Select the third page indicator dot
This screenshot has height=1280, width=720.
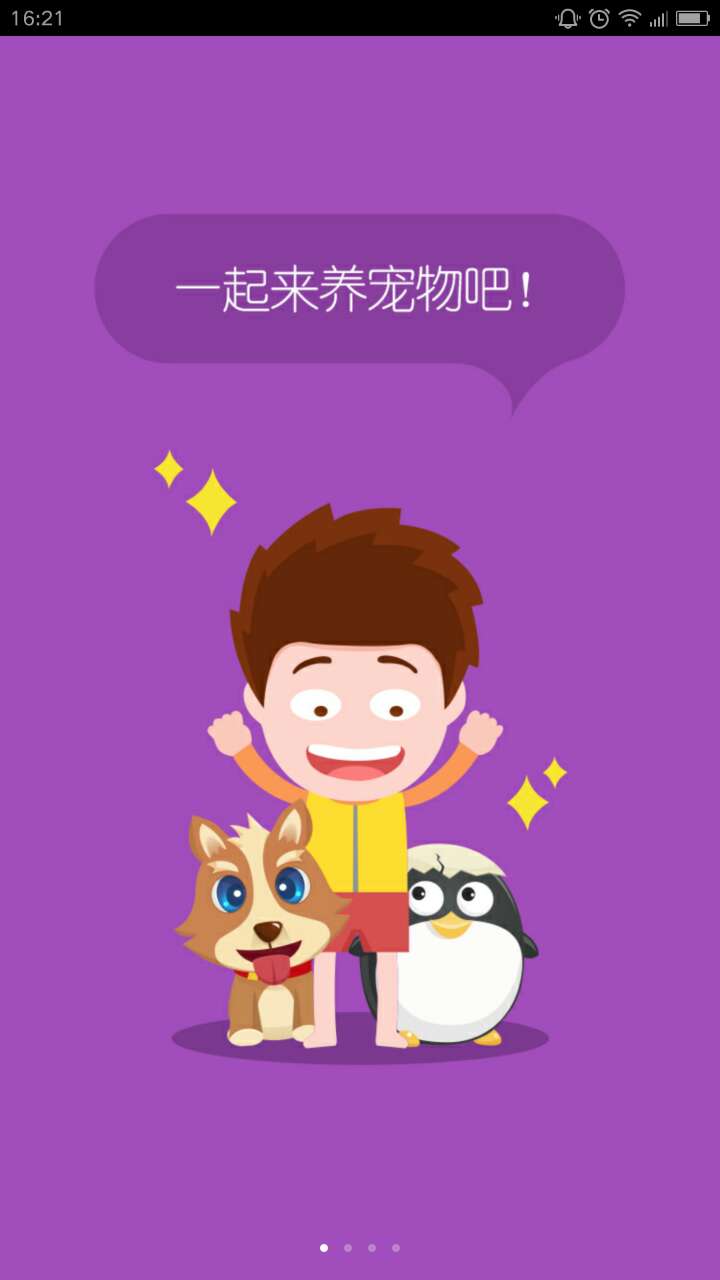click(x=372, y=1248)
